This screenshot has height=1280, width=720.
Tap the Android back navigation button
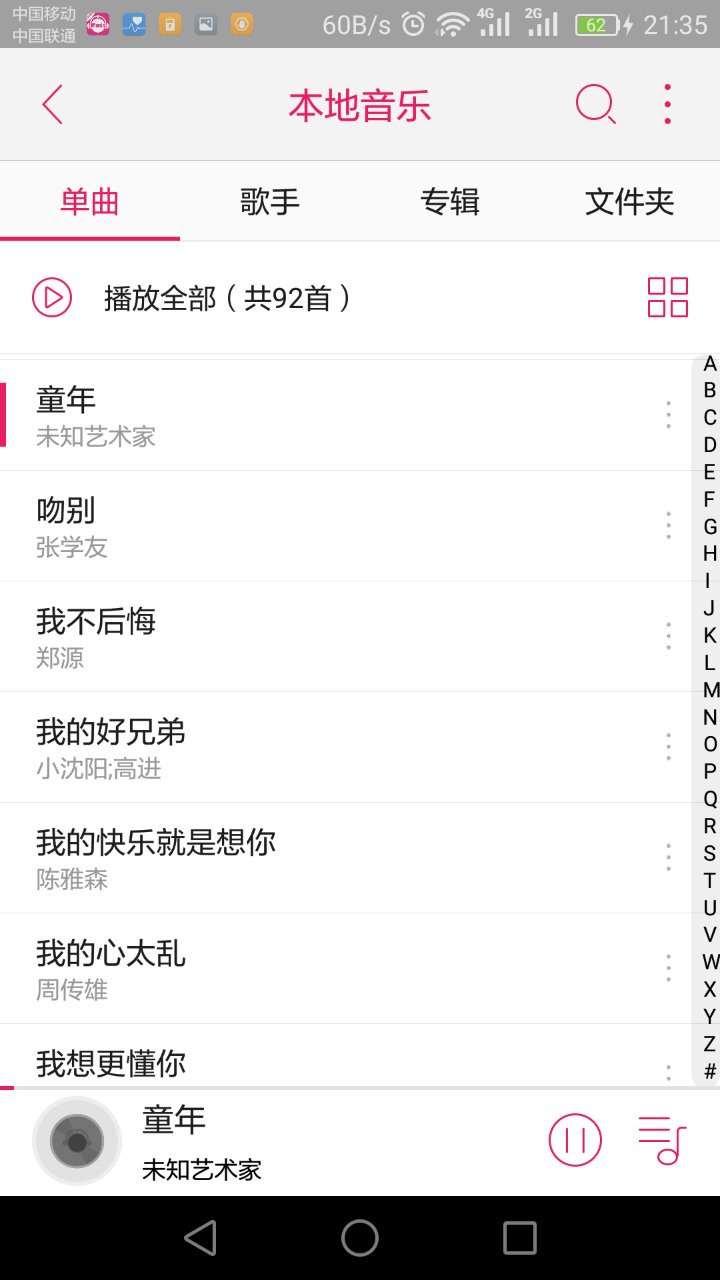coord(200,1237)
